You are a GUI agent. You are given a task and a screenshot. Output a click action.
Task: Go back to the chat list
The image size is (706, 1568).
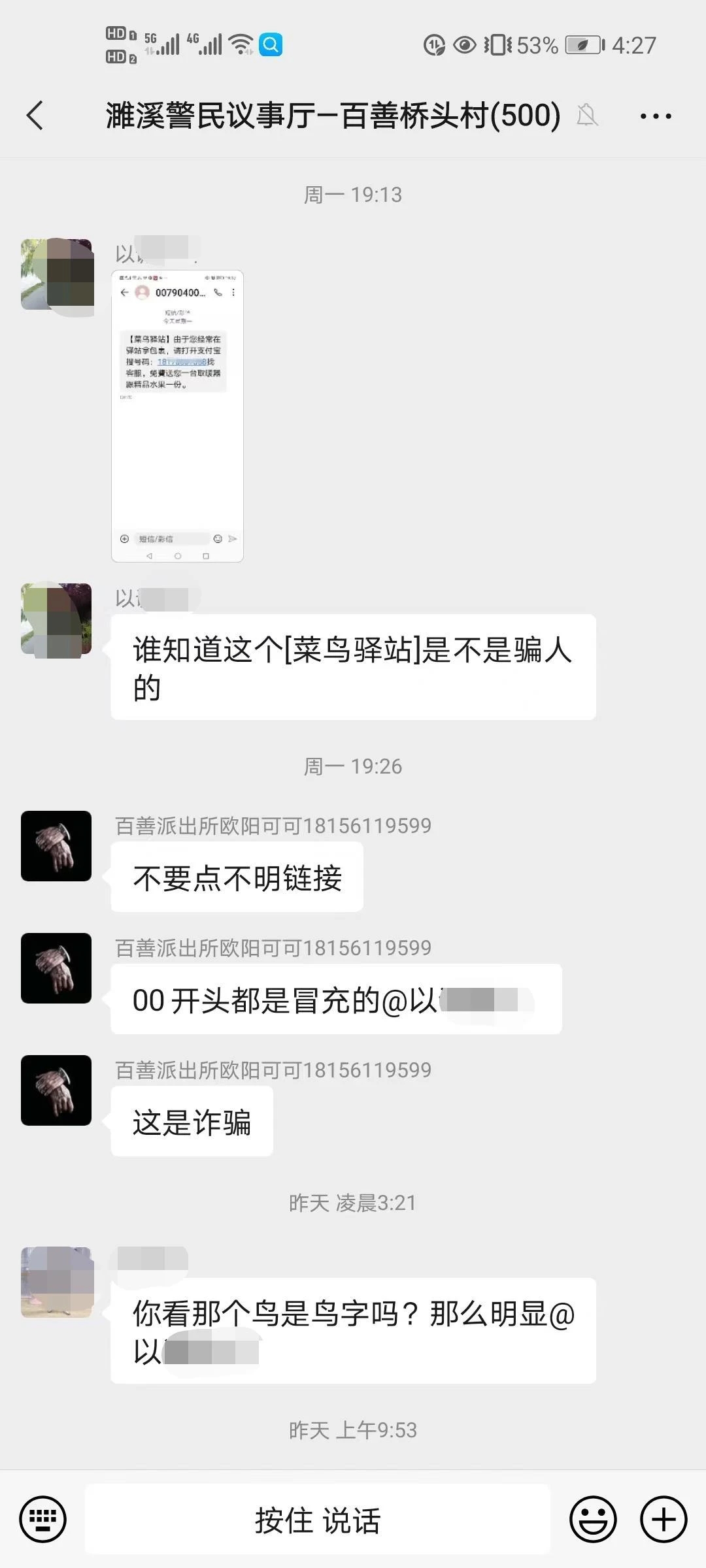click(35, 116)
